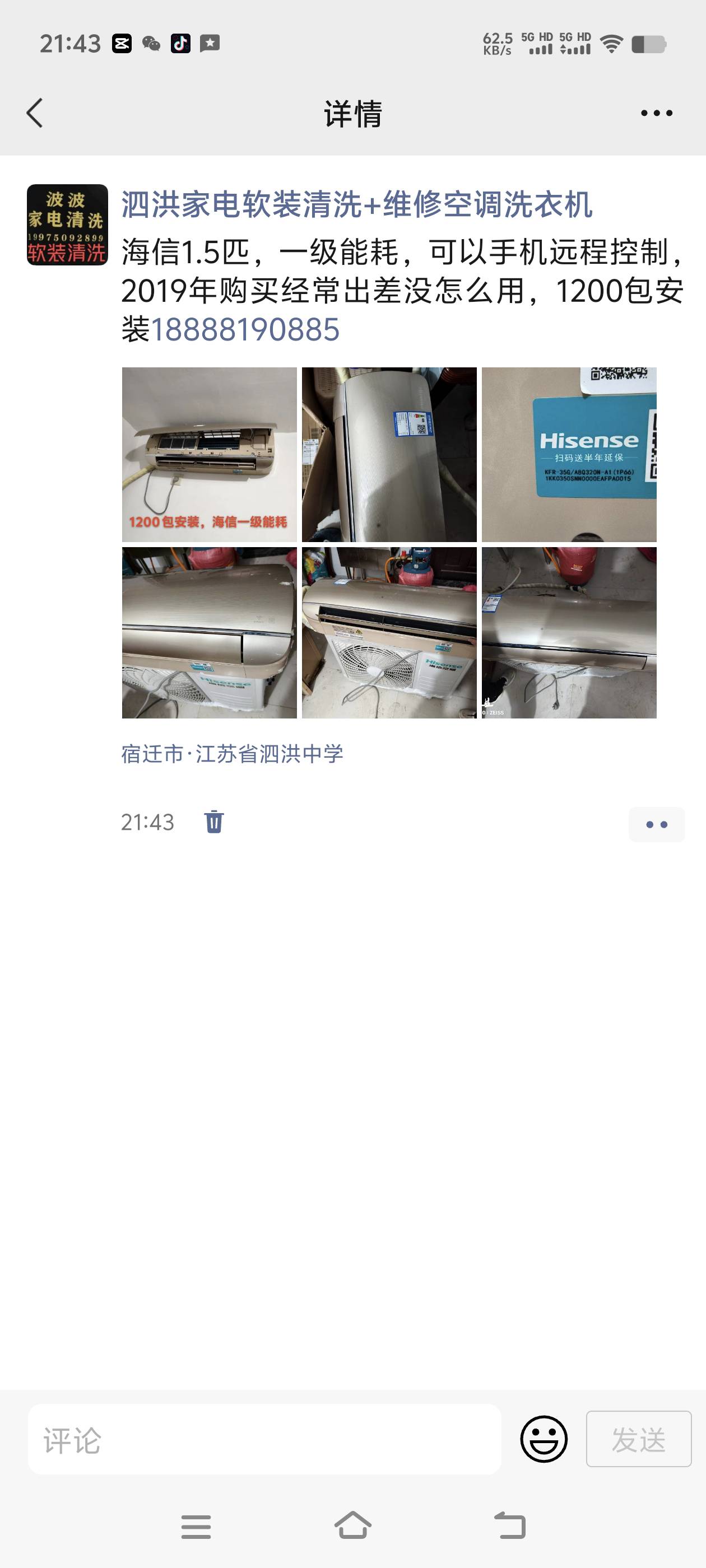This screenshot has width=706, height=1568.
Task: Open the two-dot like and comment button
Action: pos(656,825)
